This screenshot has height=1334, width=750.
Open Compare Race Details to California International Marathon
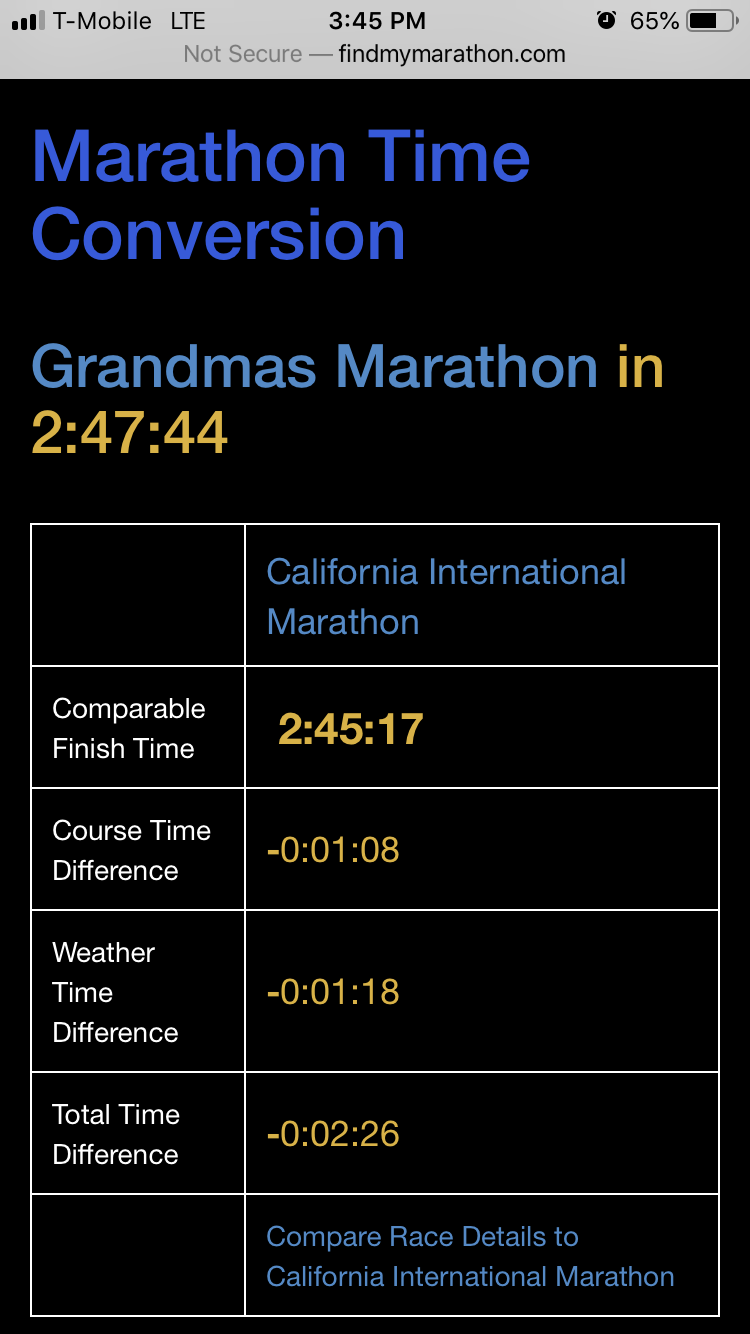(470, 1256)
